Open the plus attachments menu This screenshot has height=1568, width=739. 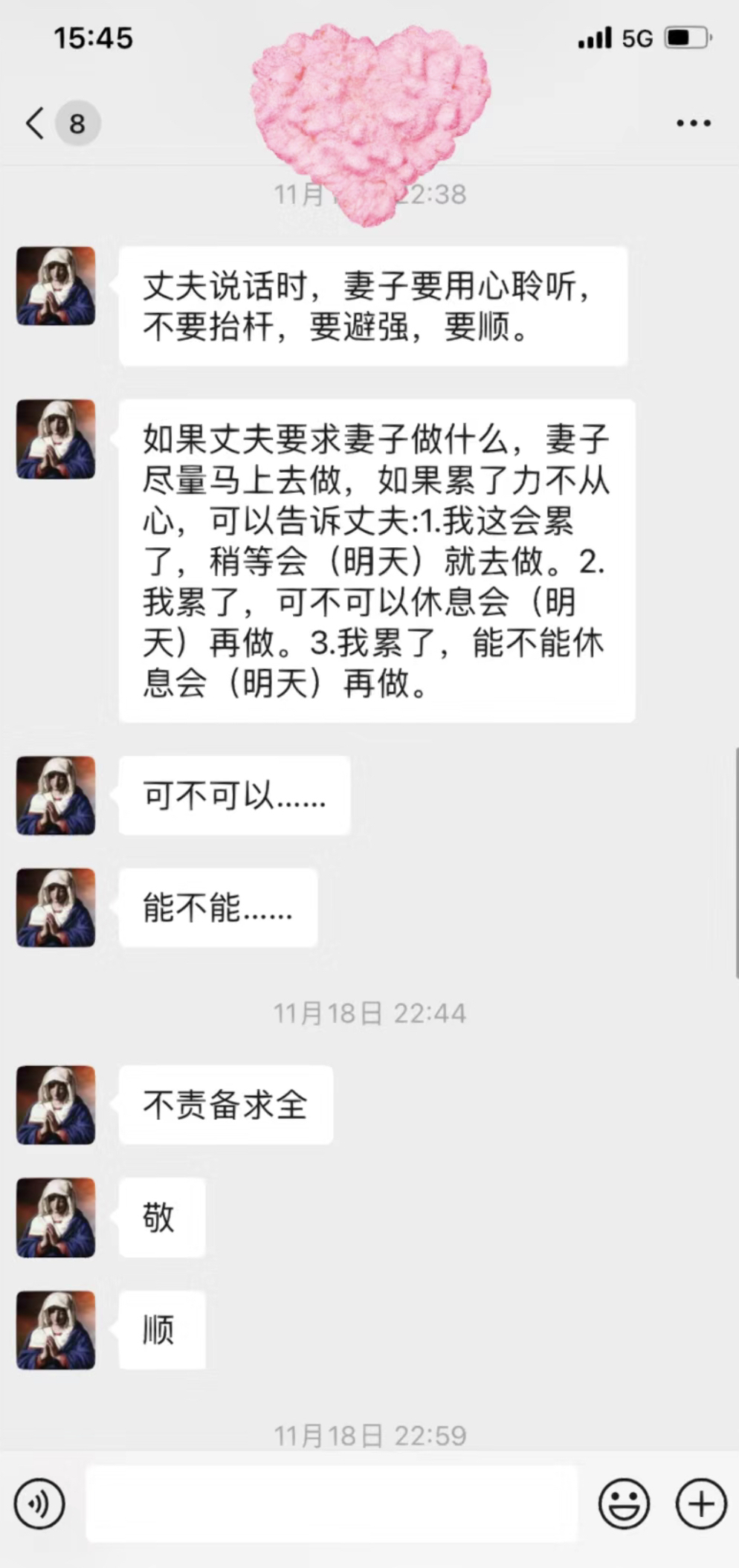point(700,1503)
